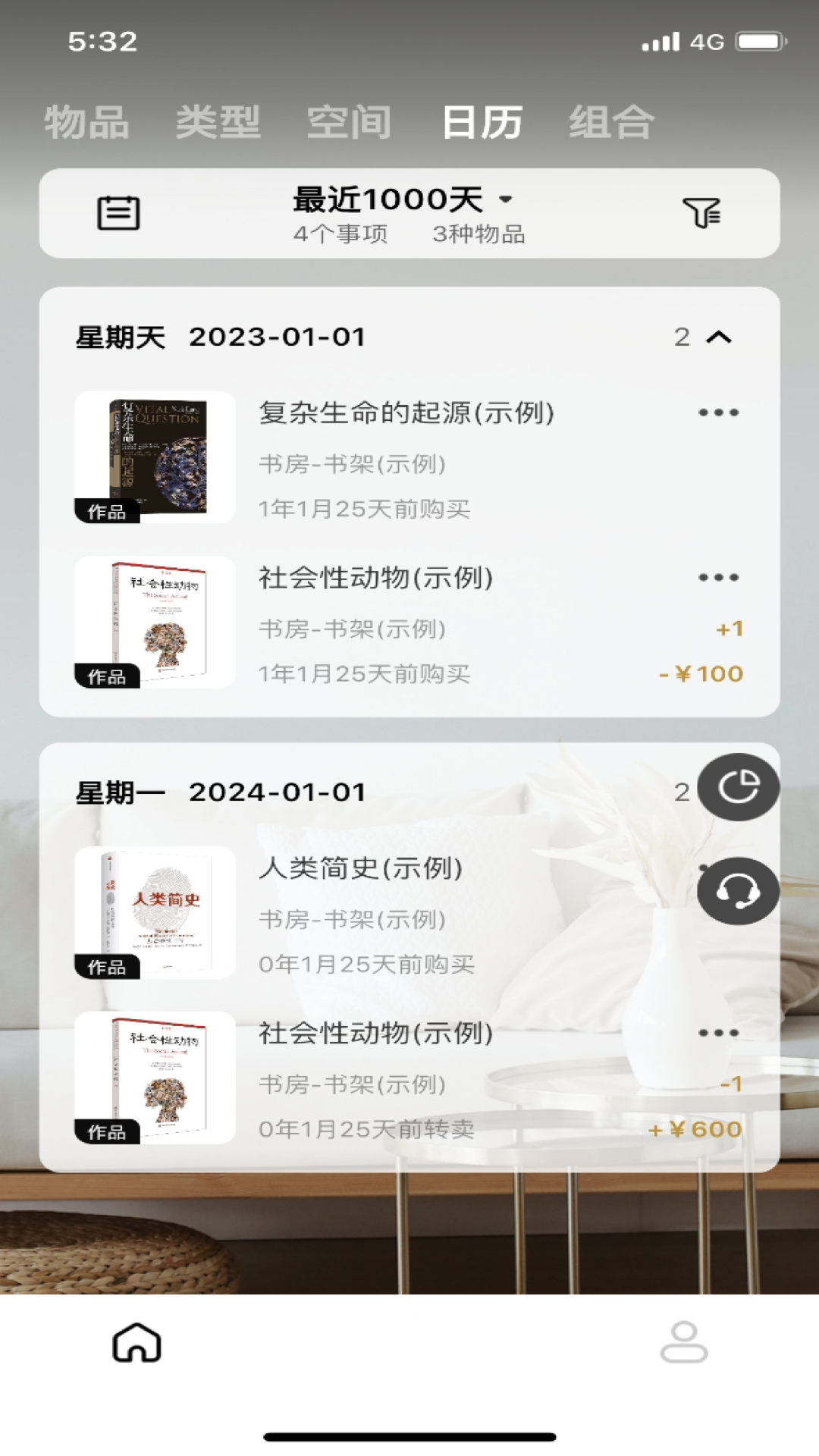Open 社会性动物(示例) sold entry
Screen dimensions: 819x1456
tap(409, 1078)
